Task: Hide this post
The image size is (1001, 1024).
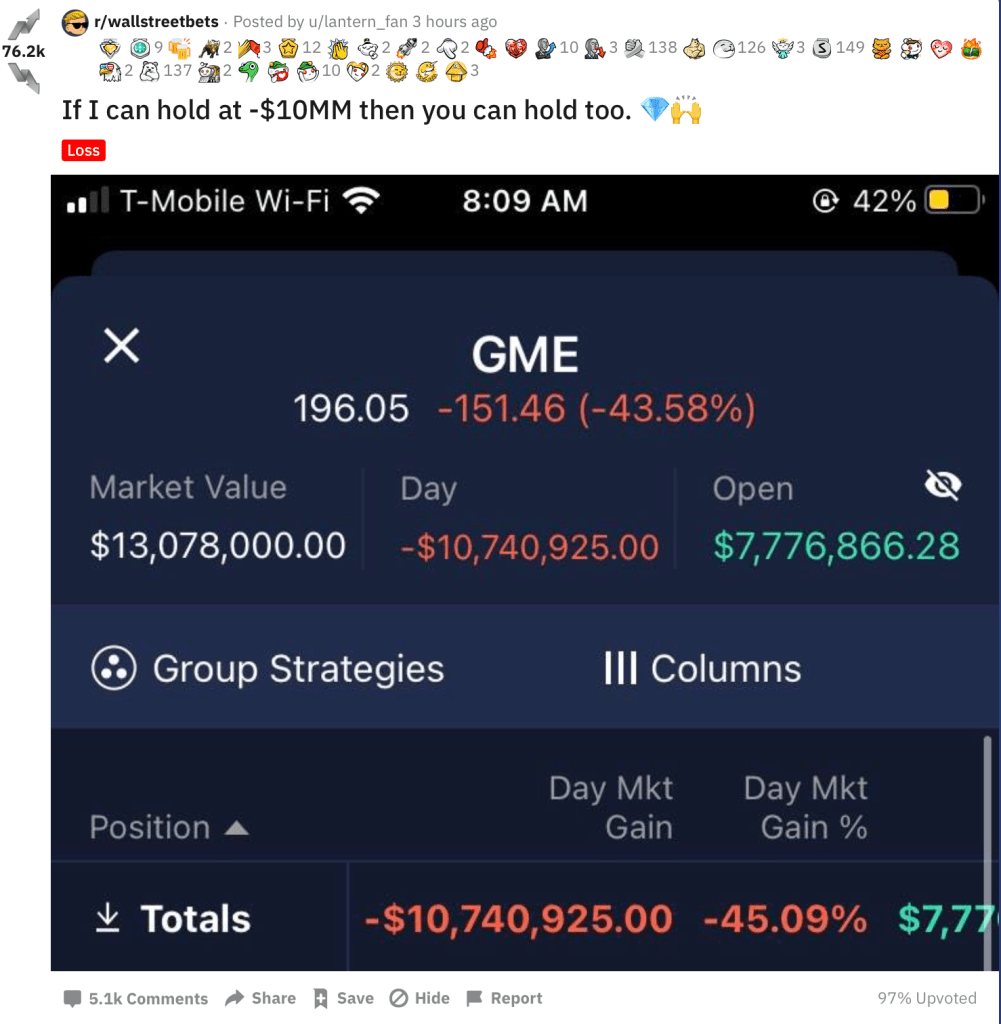Action: (420, 998)
